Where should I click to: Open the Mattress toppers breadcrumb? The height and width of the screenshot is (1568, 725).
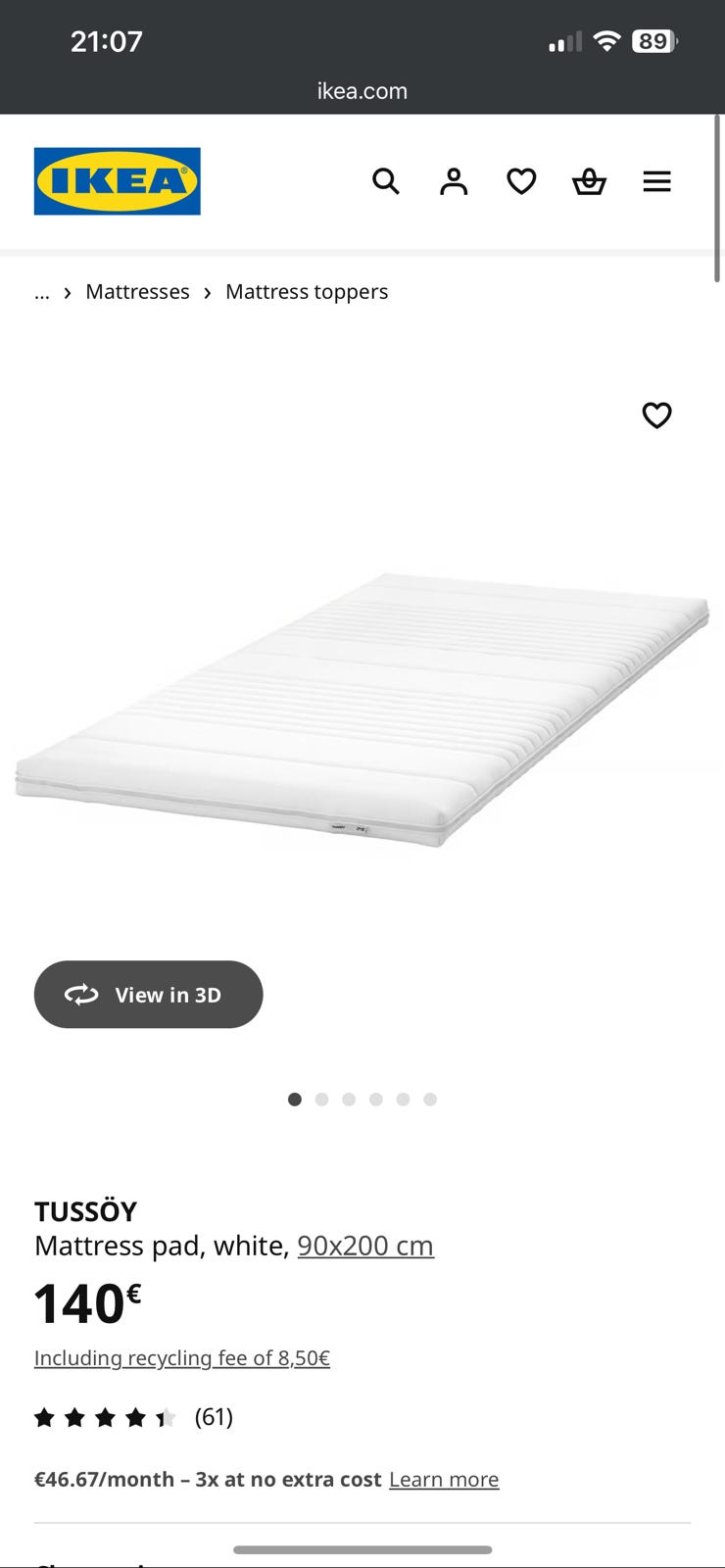coord(307,292)
